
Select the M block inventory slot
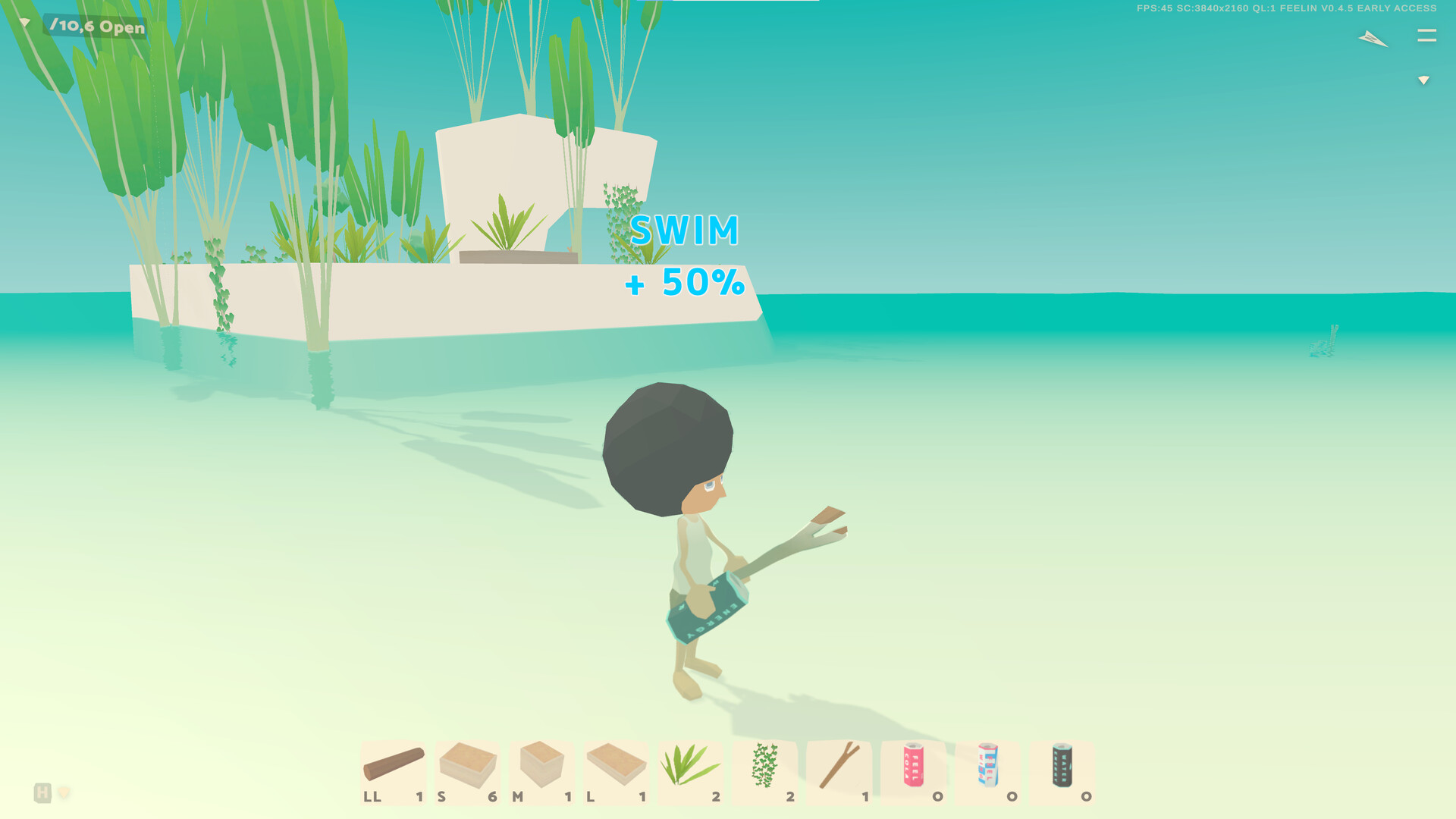(541, 772)
